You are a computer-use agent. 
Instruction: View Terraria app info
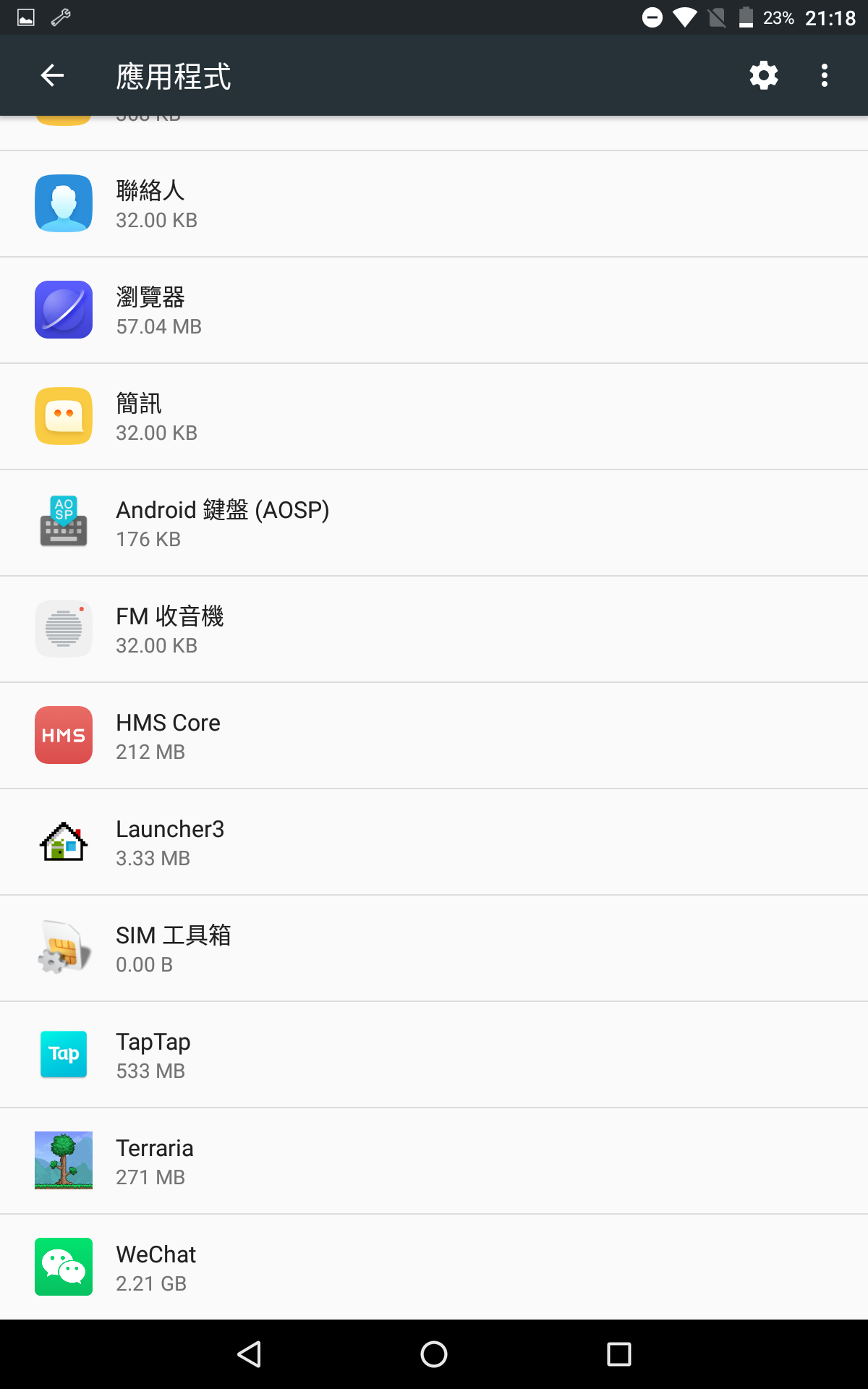[x=434, y=1161]
